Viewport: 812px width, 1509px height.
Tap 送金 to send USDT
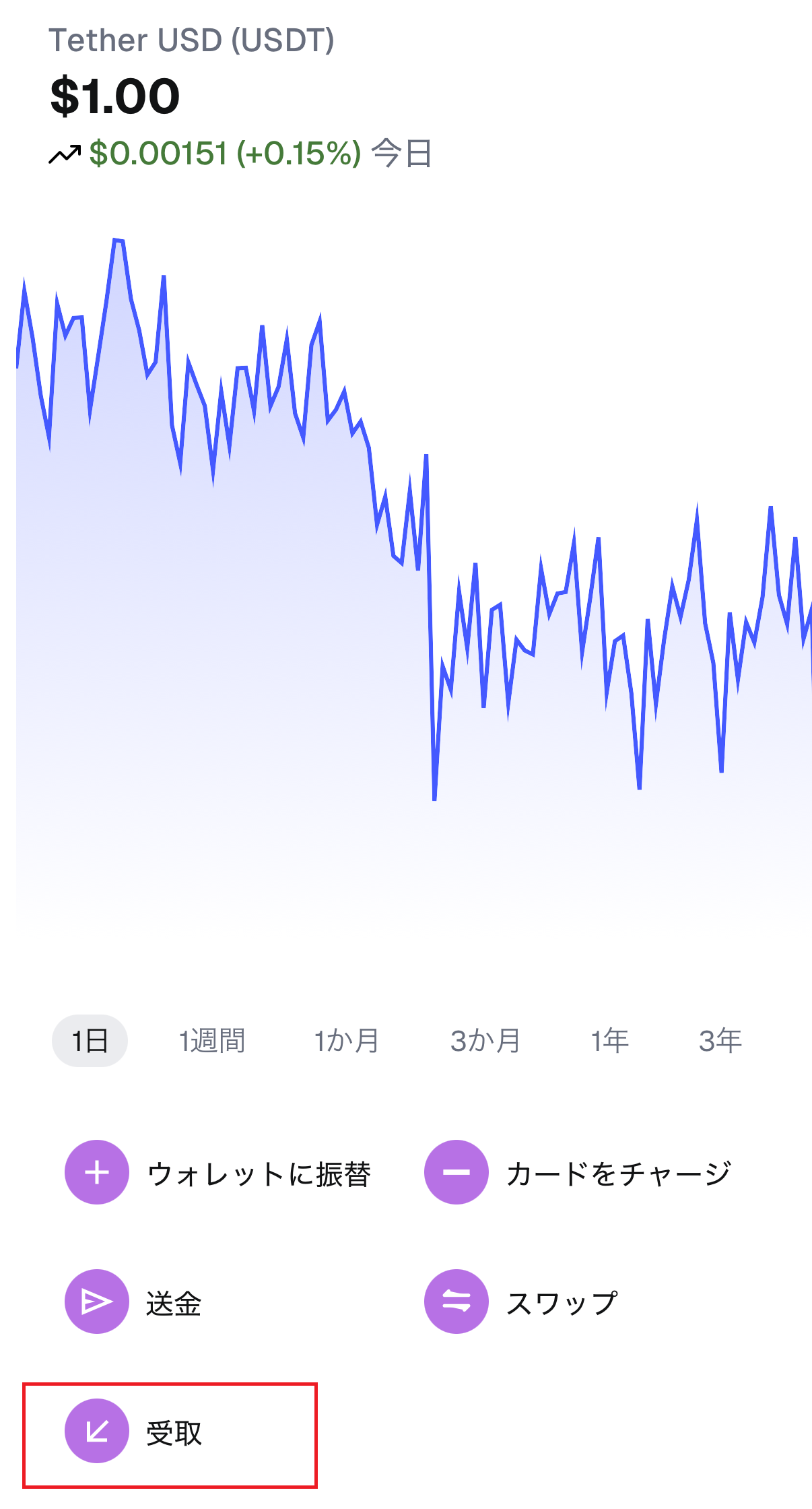click(133, 1302)
